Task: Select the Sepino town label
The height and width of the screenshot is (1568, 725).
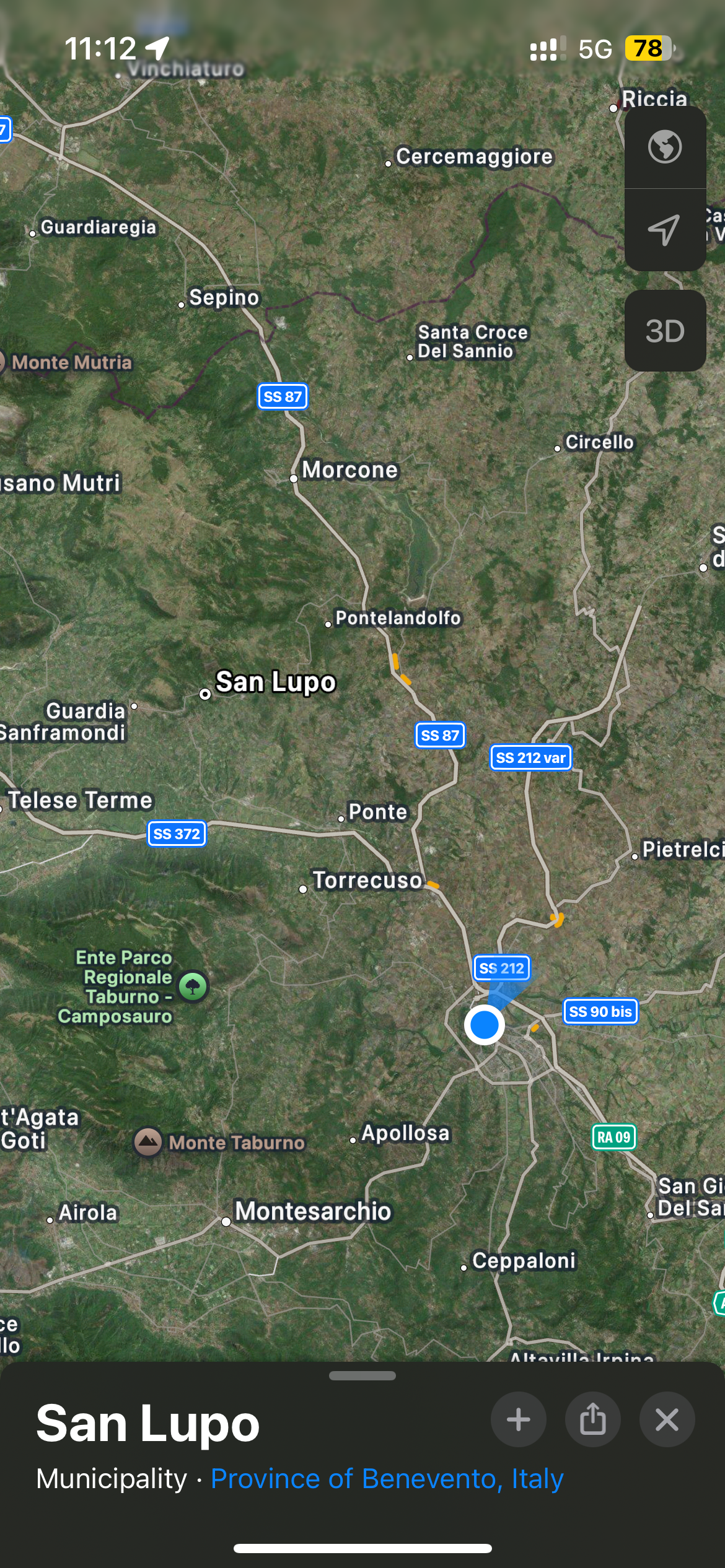Action: tap(224, 298)
